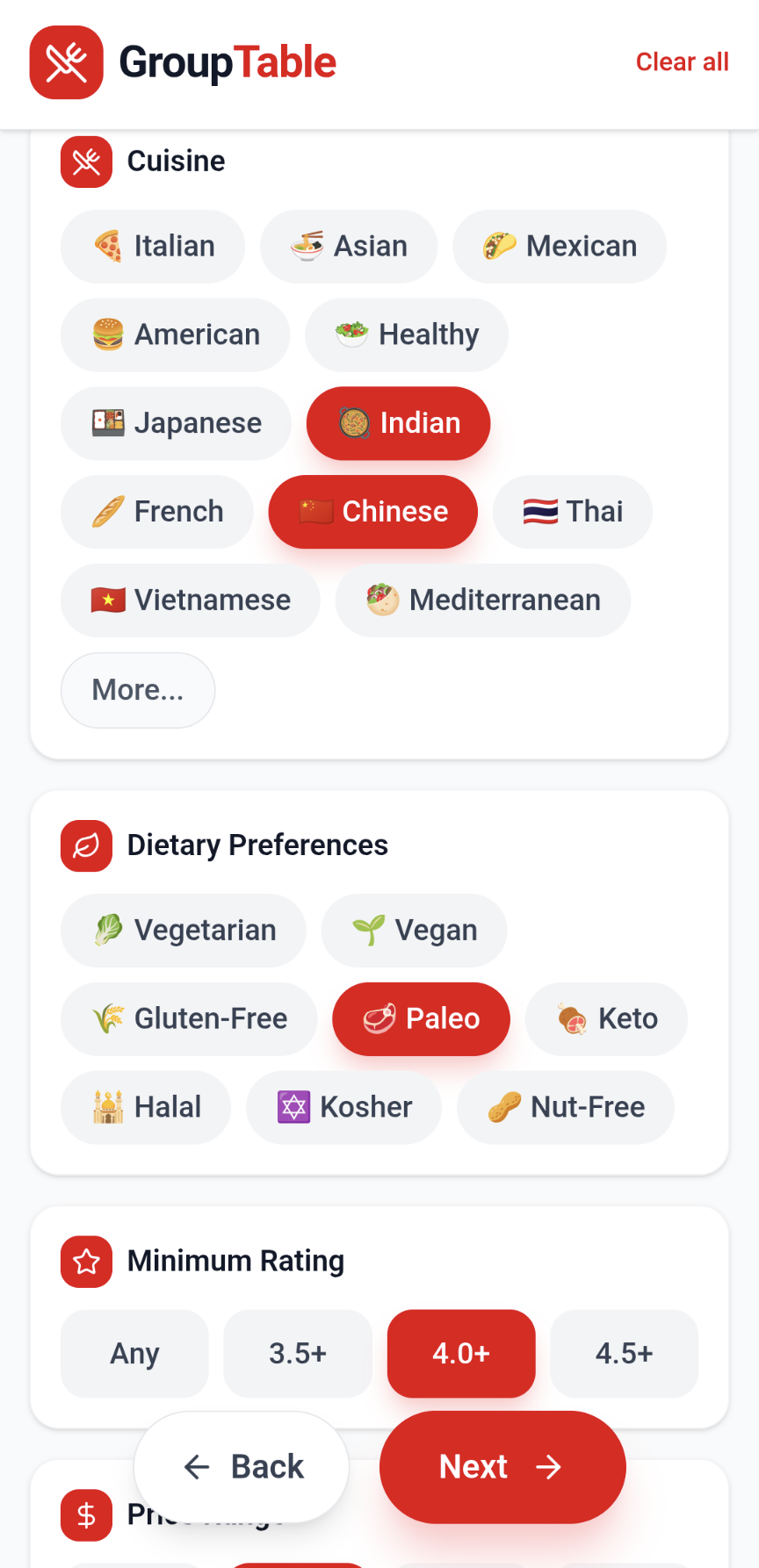Select the Italian cuisine chip

coord(153,247)
